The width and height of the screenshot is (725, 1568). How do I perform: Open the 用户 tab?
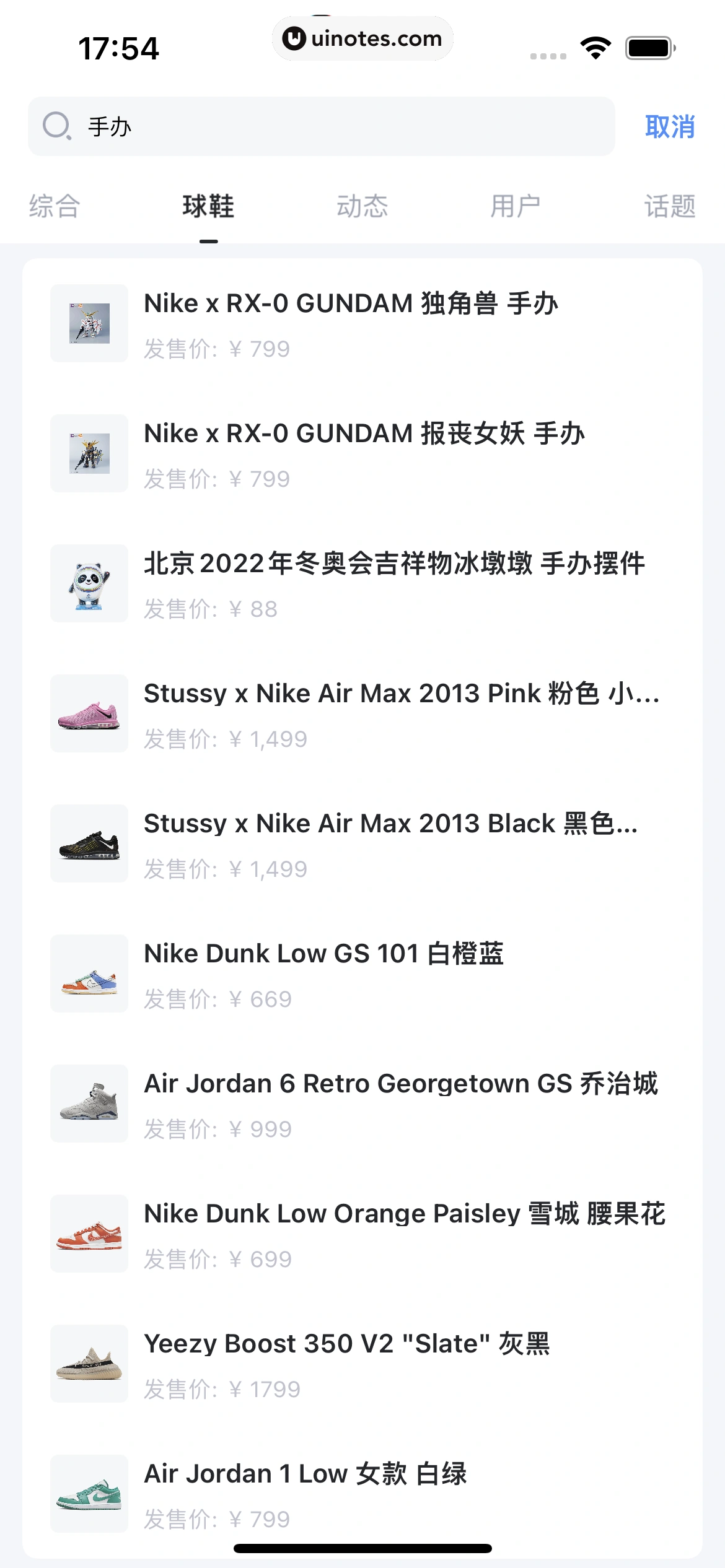516,206
